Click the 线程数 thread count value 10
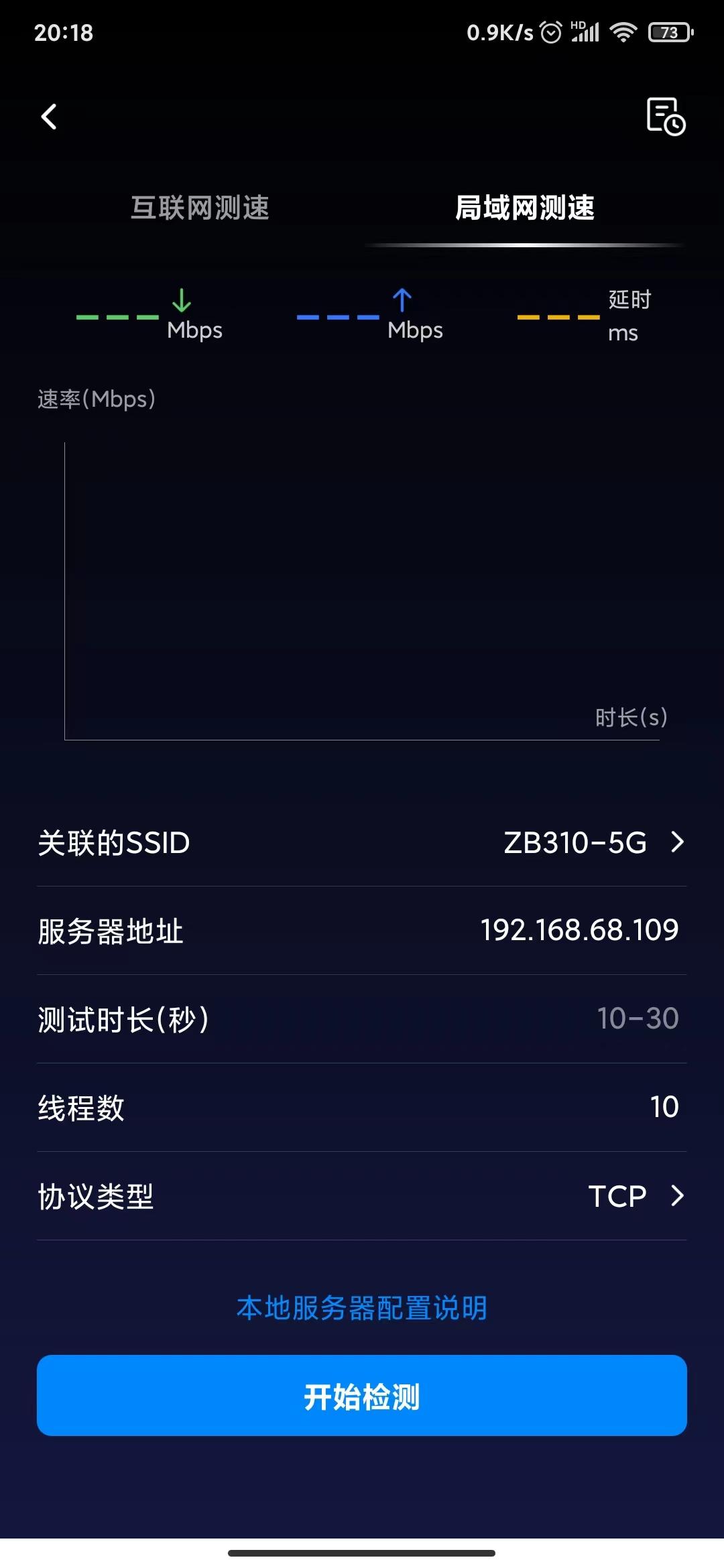Screen dimensions: 724x1568 (x=664, y=1108)
